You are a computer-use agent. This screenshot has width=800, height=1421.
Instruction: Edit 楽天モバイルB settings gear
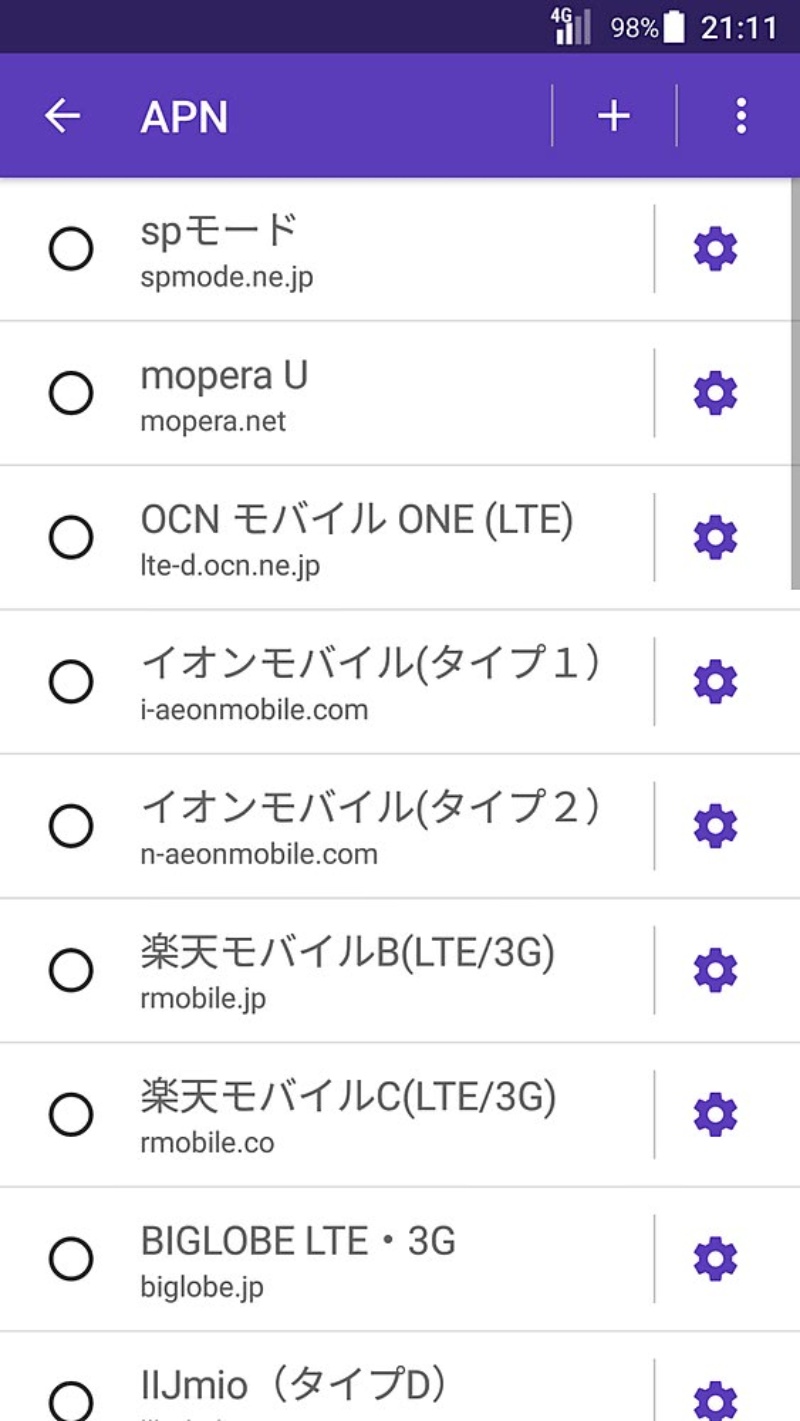tap(715, 970)
